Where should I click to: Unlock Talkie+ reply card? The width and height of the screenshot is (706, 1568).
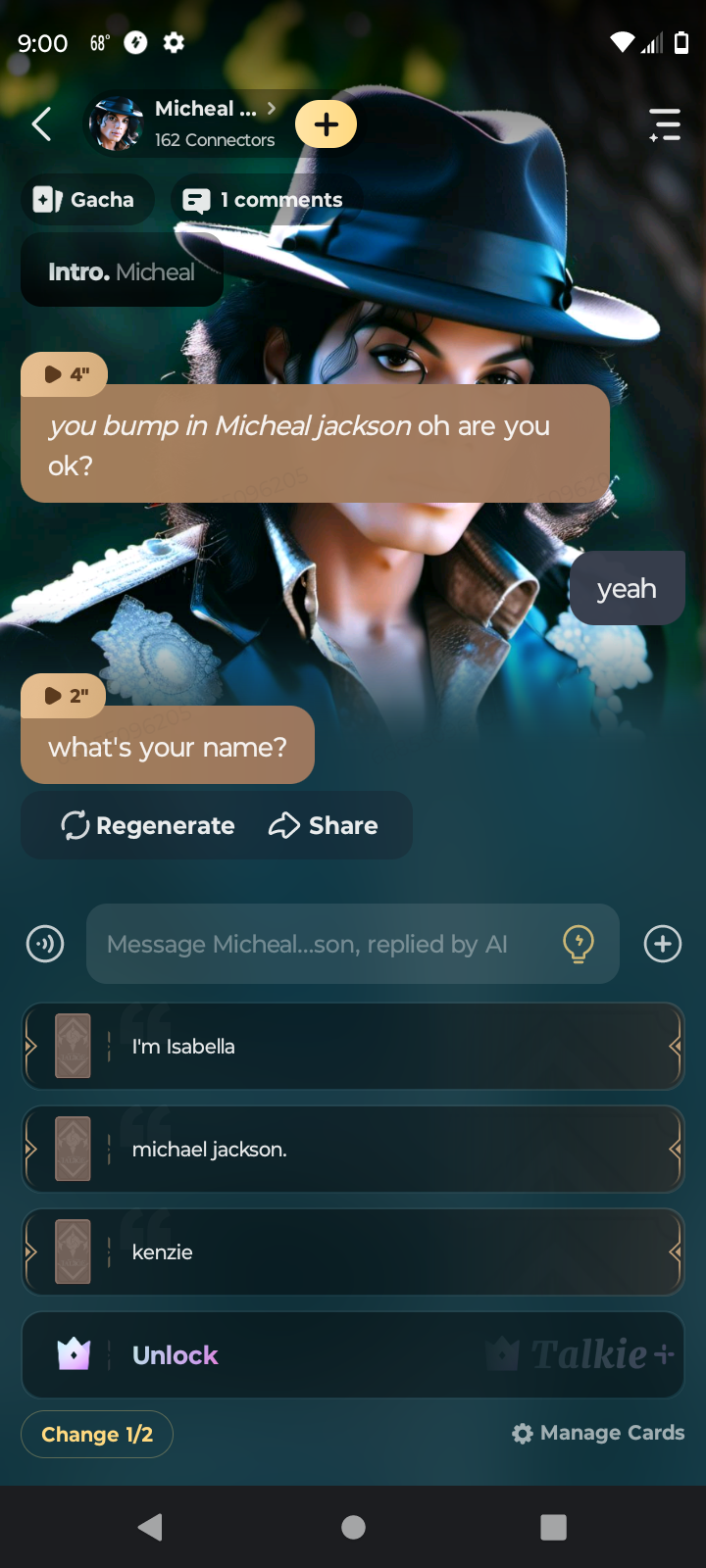(353, 1355)
